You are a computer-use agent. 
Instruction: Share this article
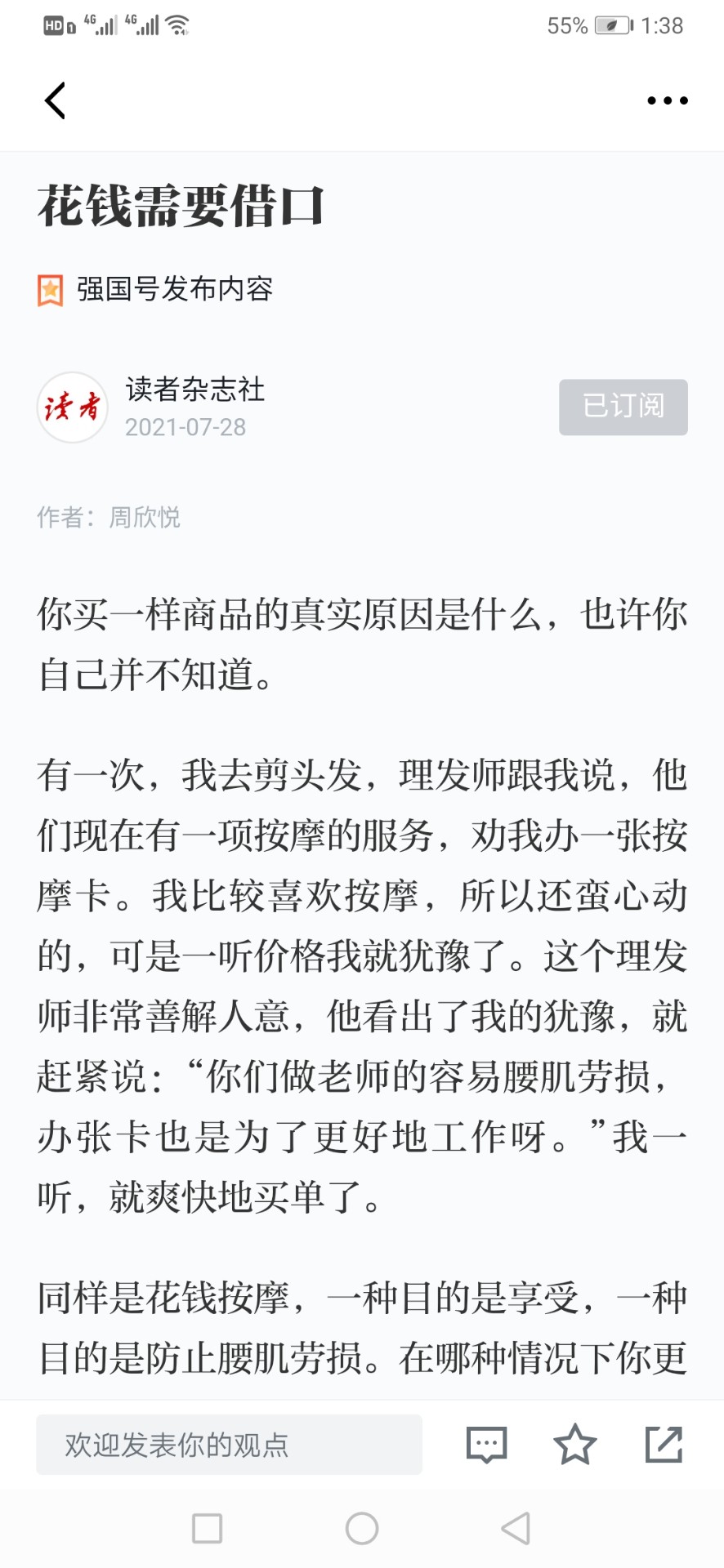[664, 1444]
